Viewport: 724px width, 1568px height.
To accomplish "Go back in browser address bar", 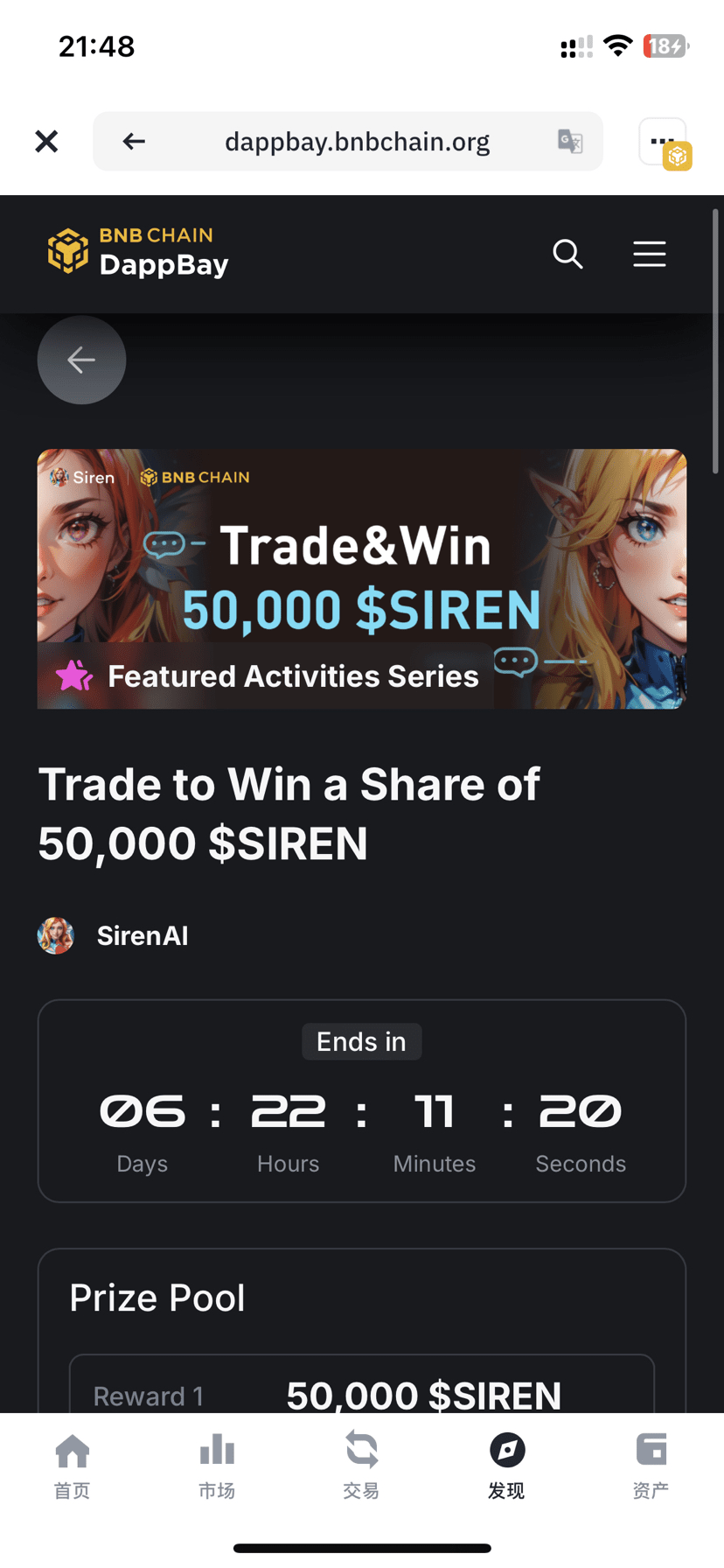I will [134, 141].
